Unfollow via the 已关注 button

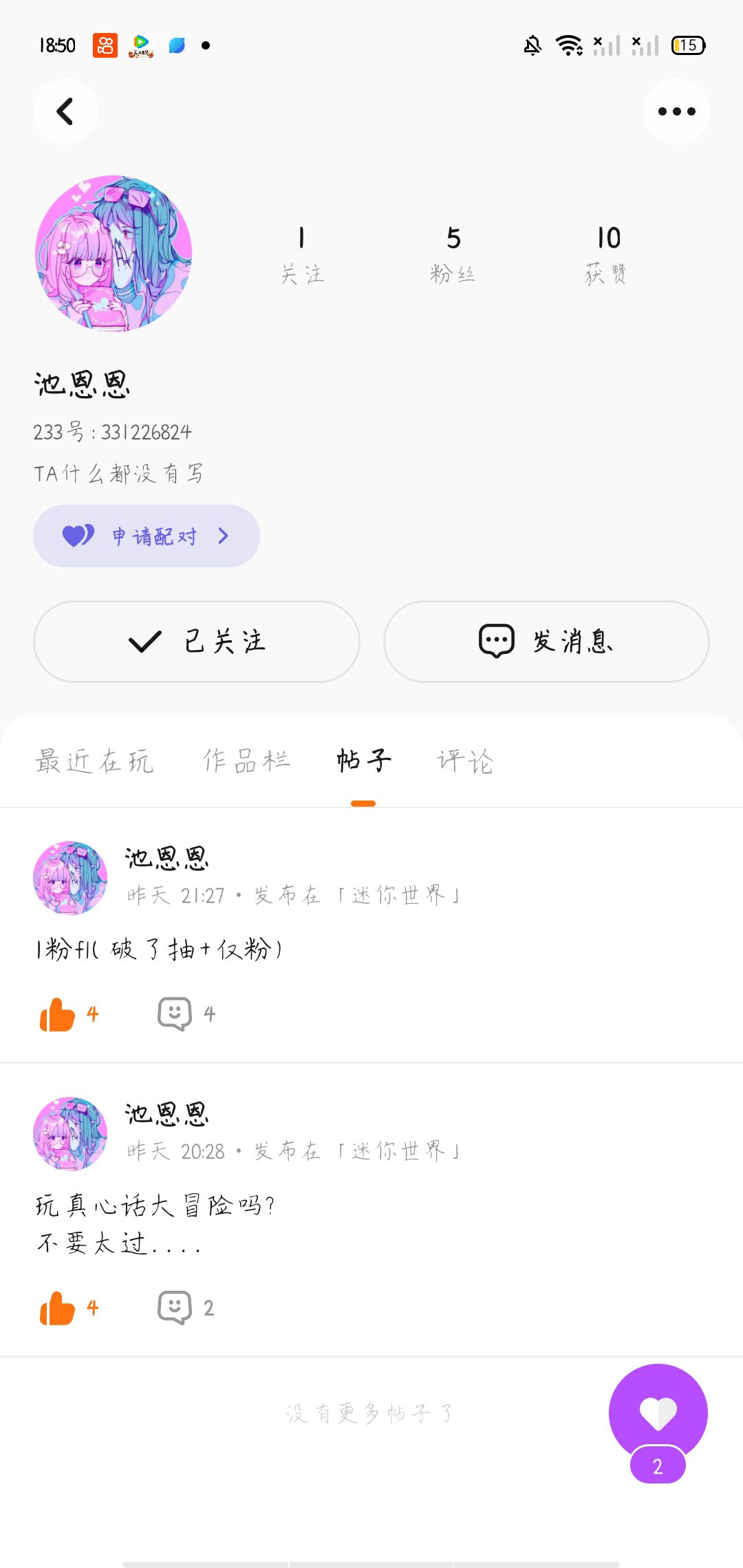point(197,642)
